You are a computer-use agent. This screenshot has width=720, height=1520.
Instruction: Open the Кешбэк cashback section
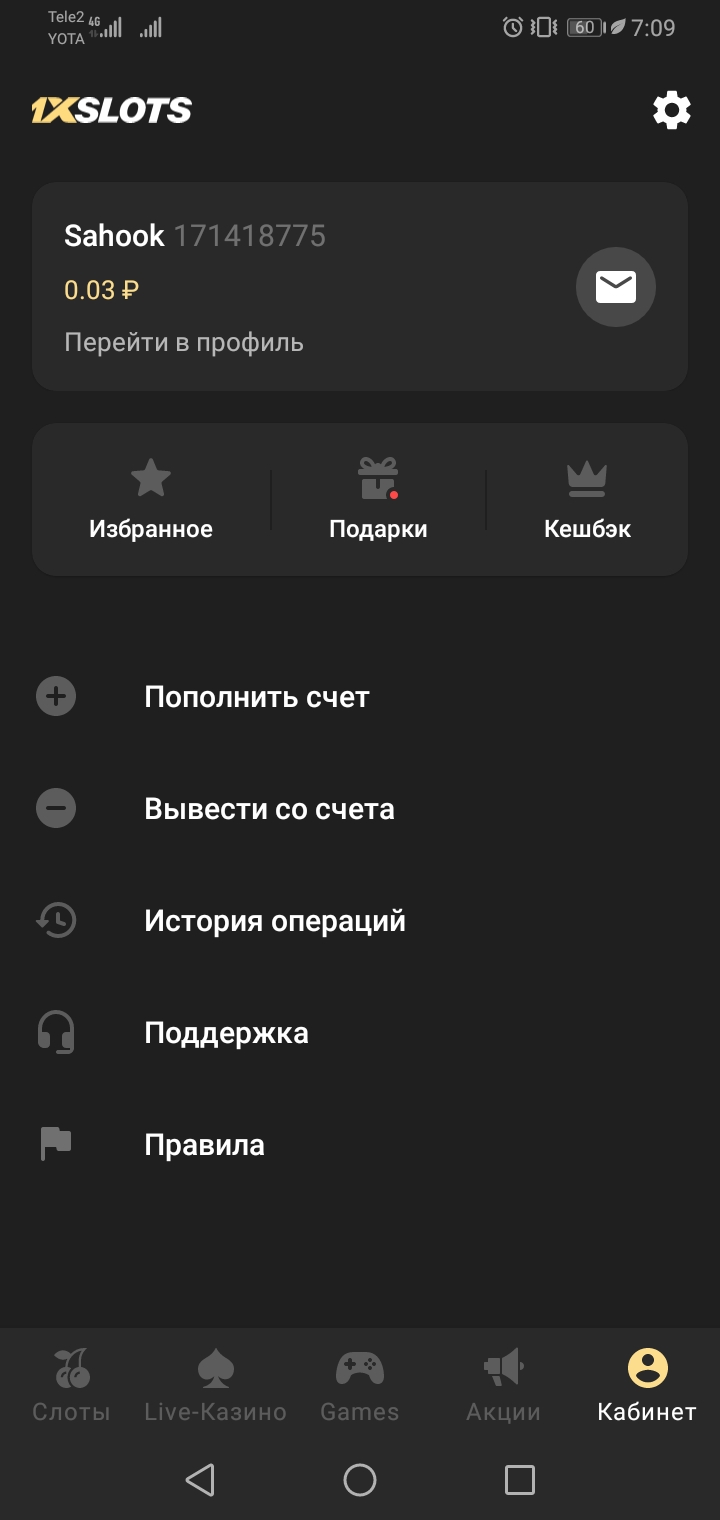[587, 500]
